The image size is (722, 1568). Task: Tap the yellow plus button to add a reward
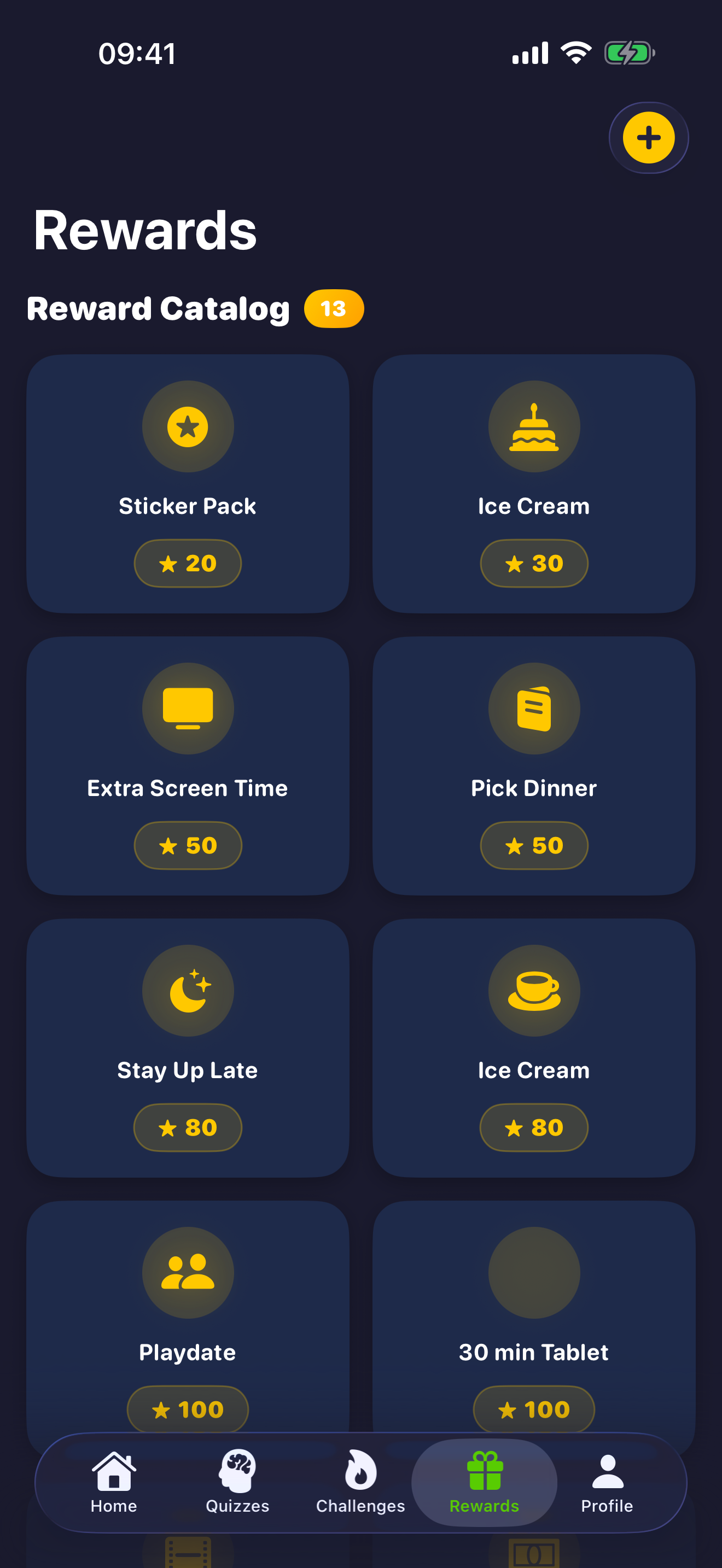[648, 138]
